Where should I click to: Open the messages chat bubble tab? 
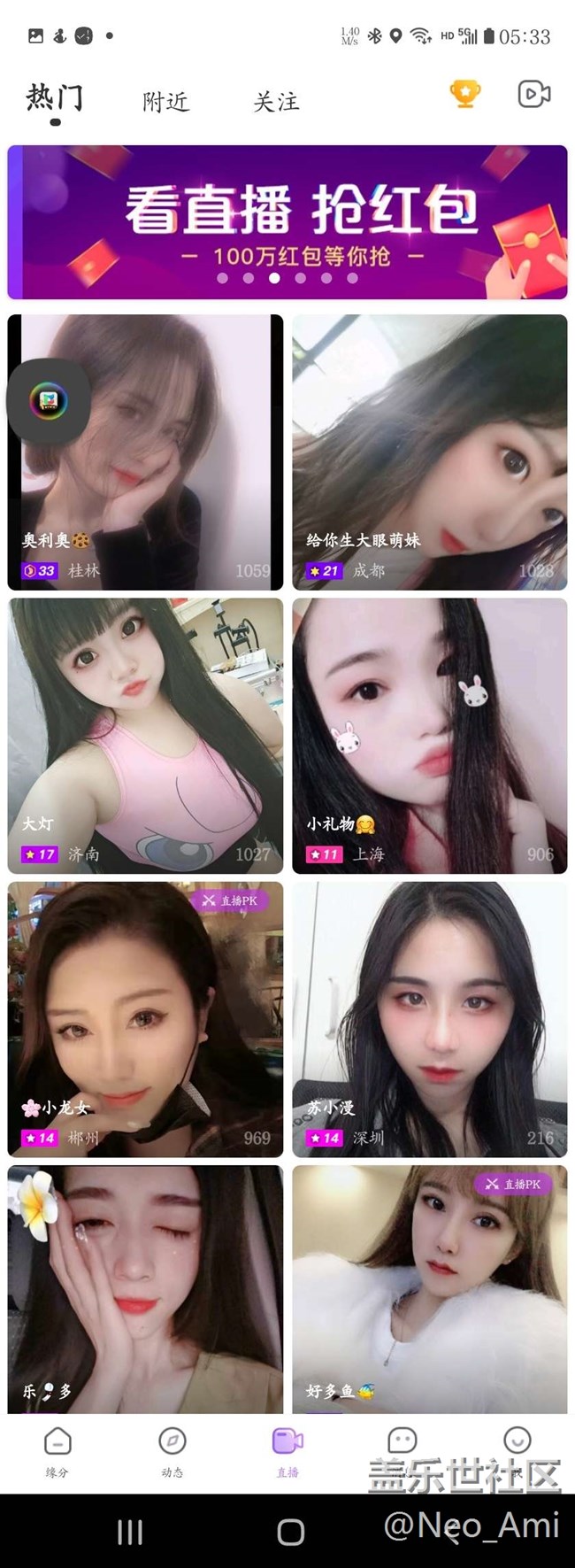402,1441
